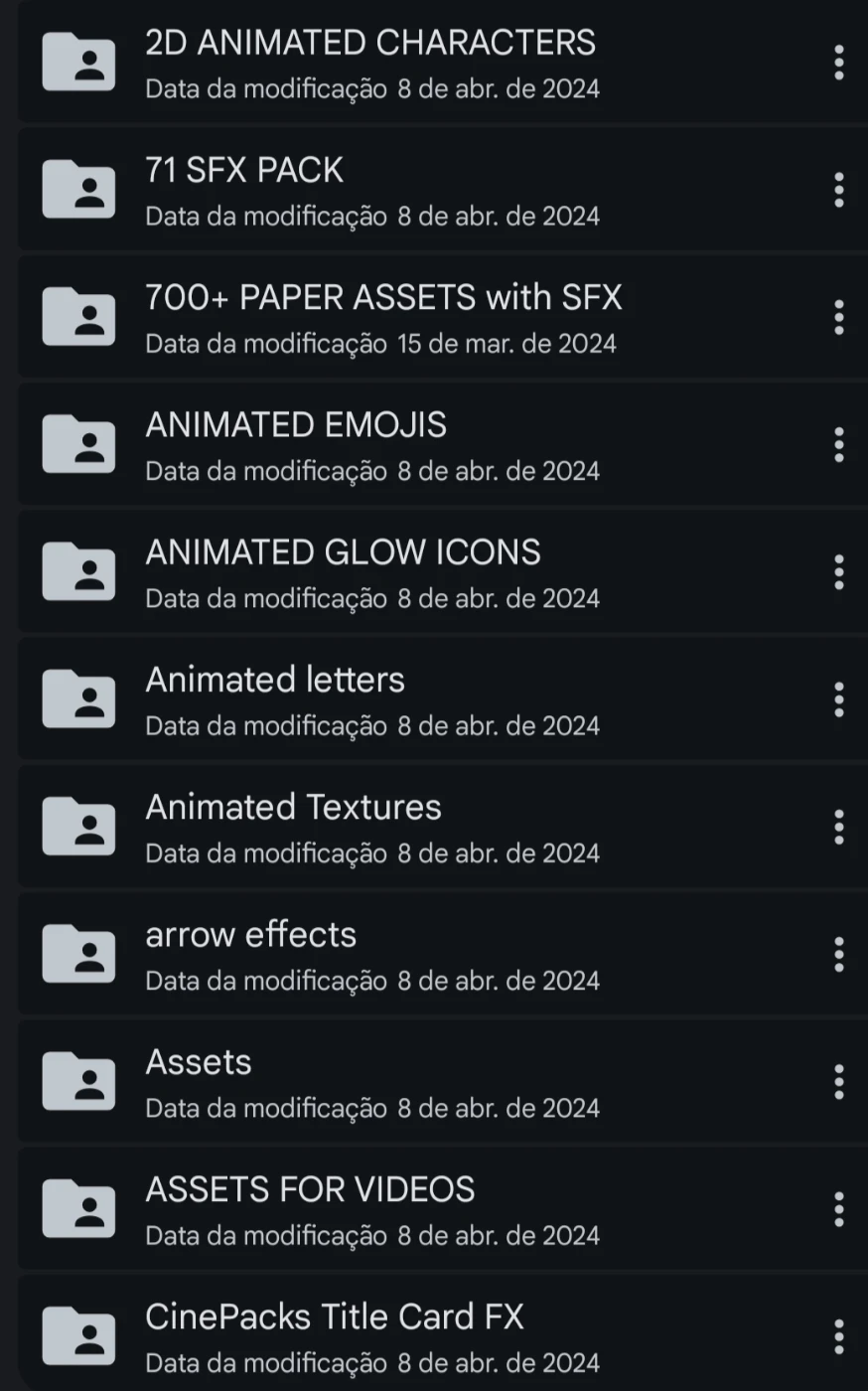Image resolution: width=868 pixels, height=1391 pixels.
Task: Tap the three-dot menu for 700+ PAPER ASSETS
Action: 839,317
